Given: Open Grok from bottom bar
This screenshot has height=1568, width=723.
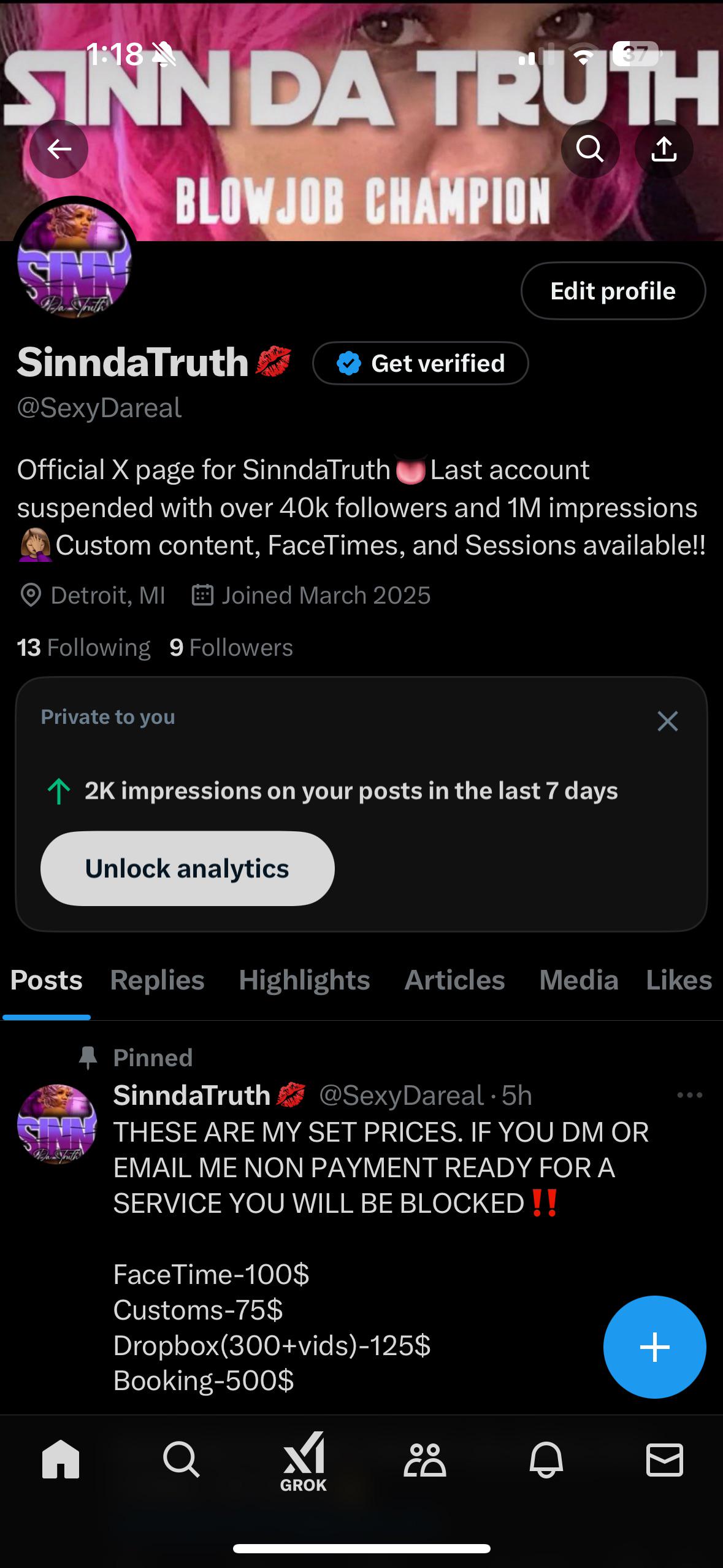Looking at the screenshot, I should [x=303, y=1461].
